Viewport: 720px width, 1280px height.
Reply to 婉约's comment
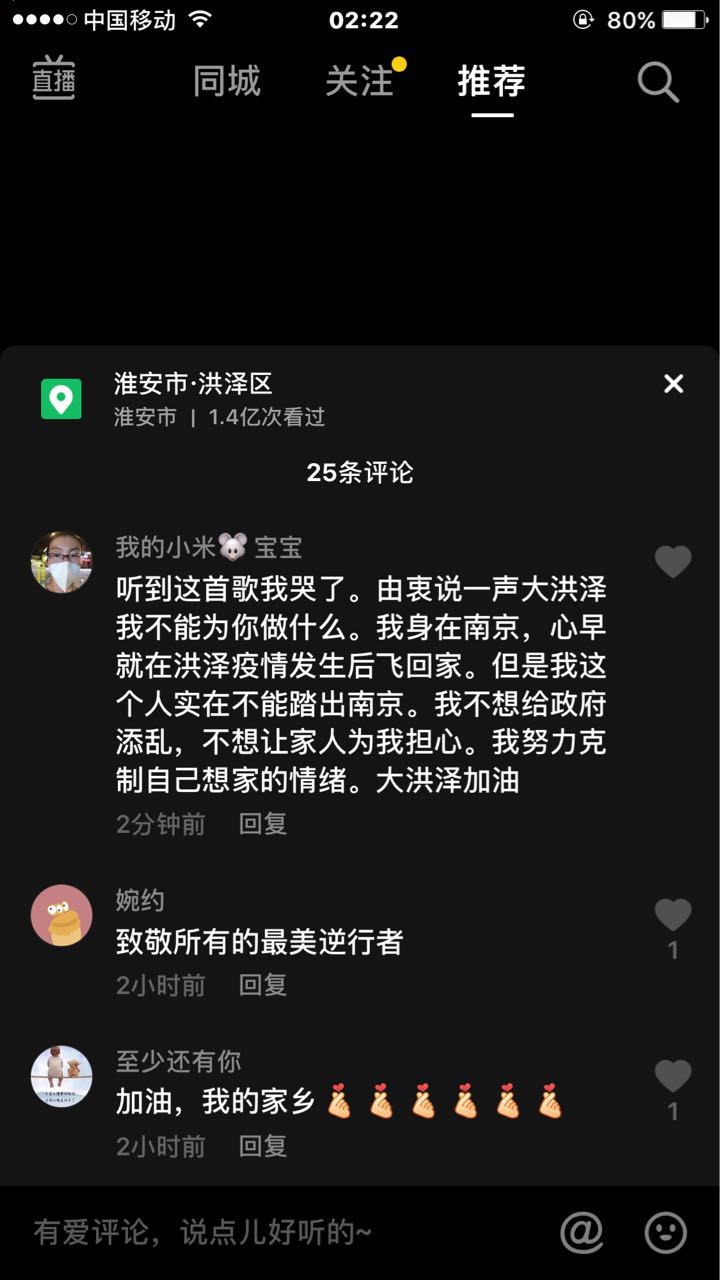click(x=263, y=985)
